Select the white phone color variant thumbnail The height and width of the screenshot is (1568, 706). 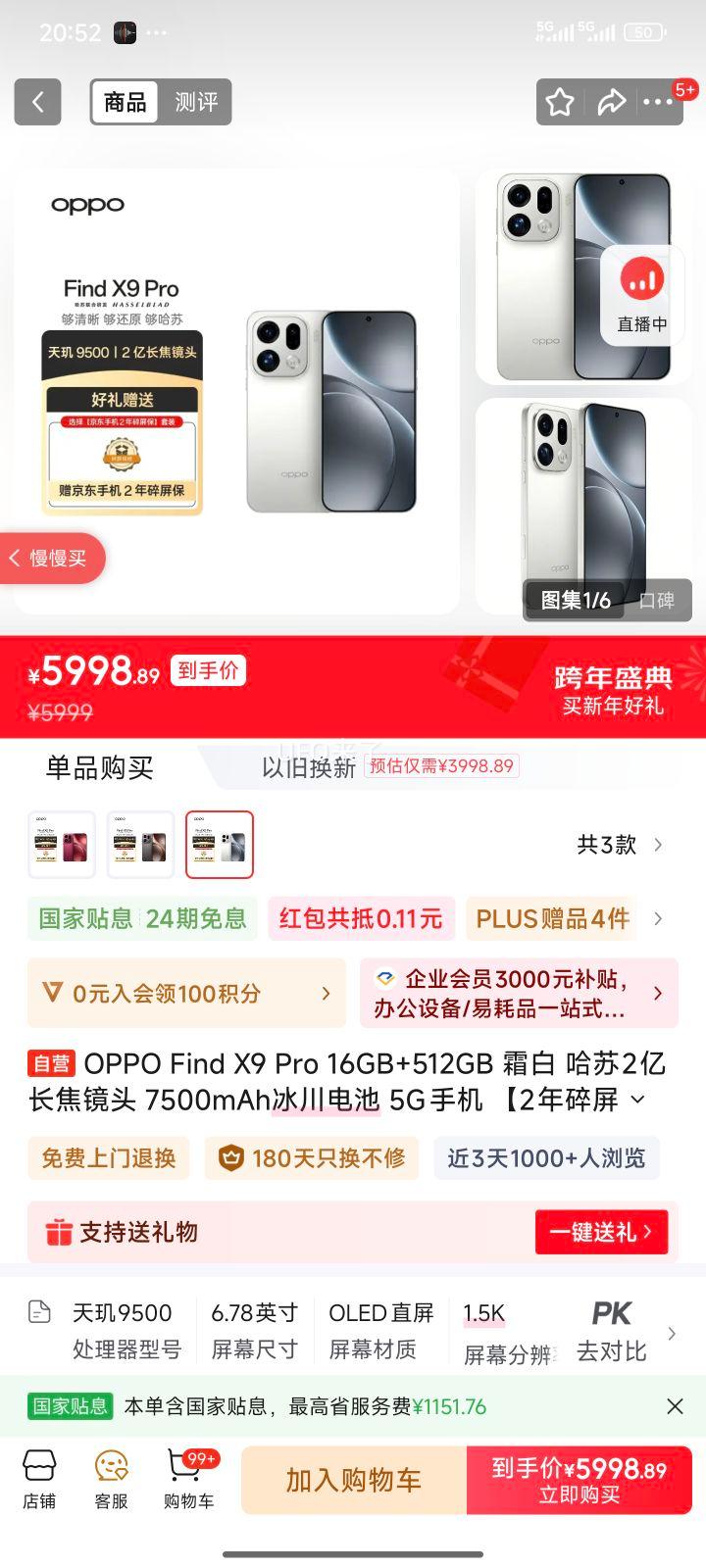(x=219, y=844)
